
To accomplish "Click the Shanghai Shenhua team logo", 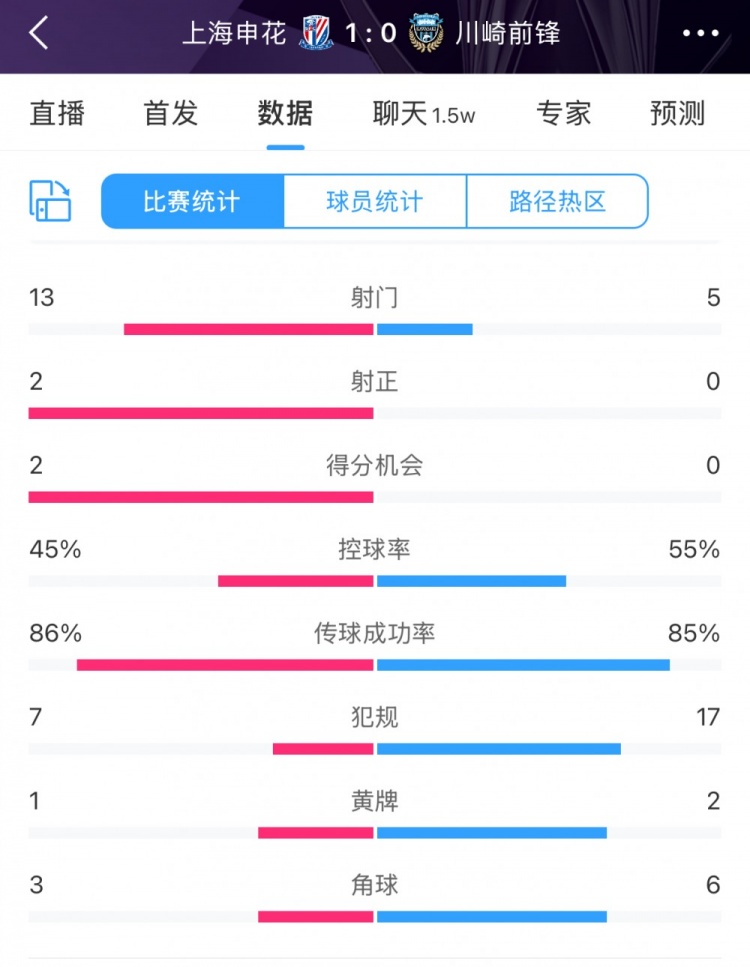I will [x=318, y=33].
